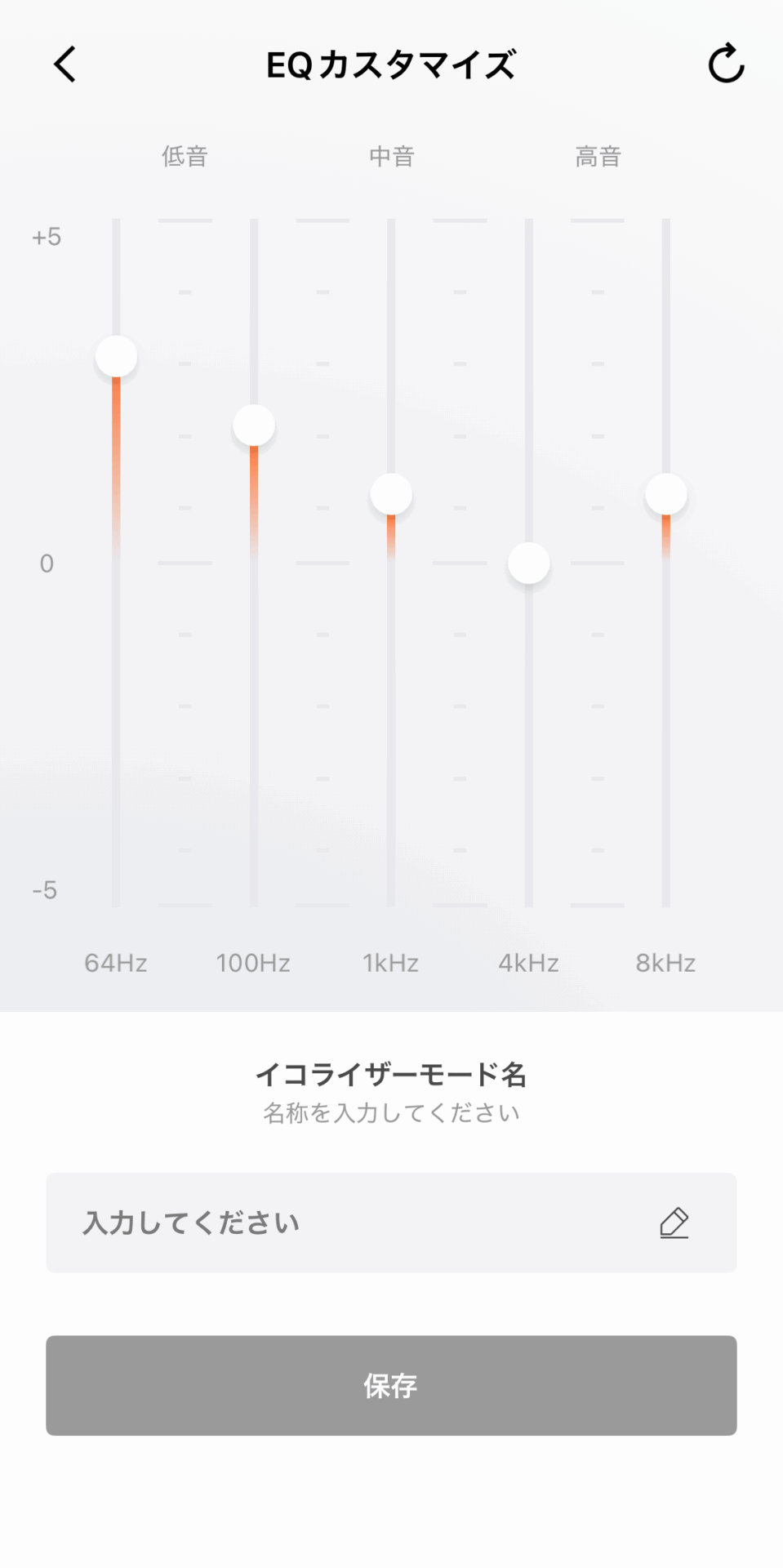Click the 中音 midrange section label
783x1568 pixels.
click(x=391, y=155)
